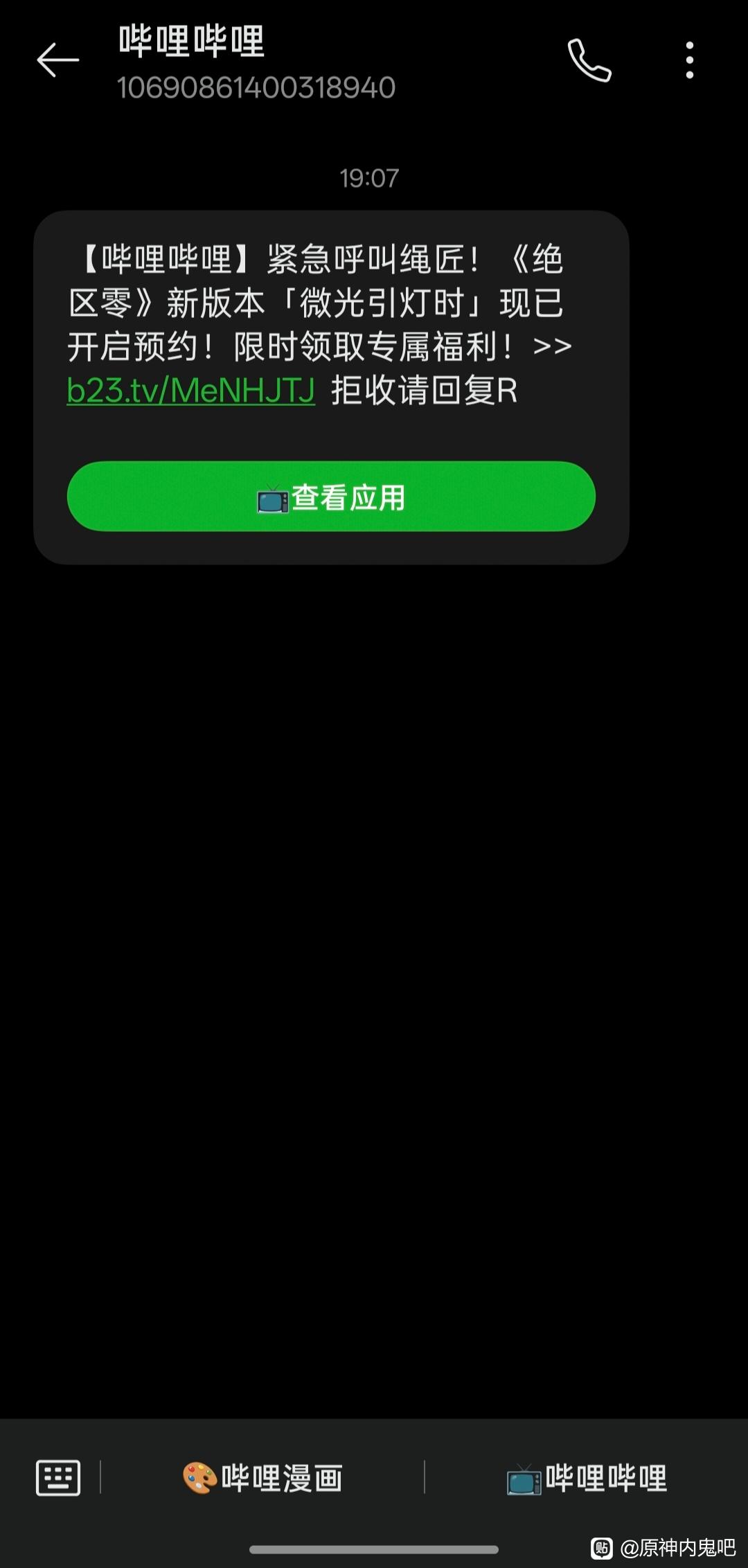Tap the green 查看应用 button

tap(331, 497)
